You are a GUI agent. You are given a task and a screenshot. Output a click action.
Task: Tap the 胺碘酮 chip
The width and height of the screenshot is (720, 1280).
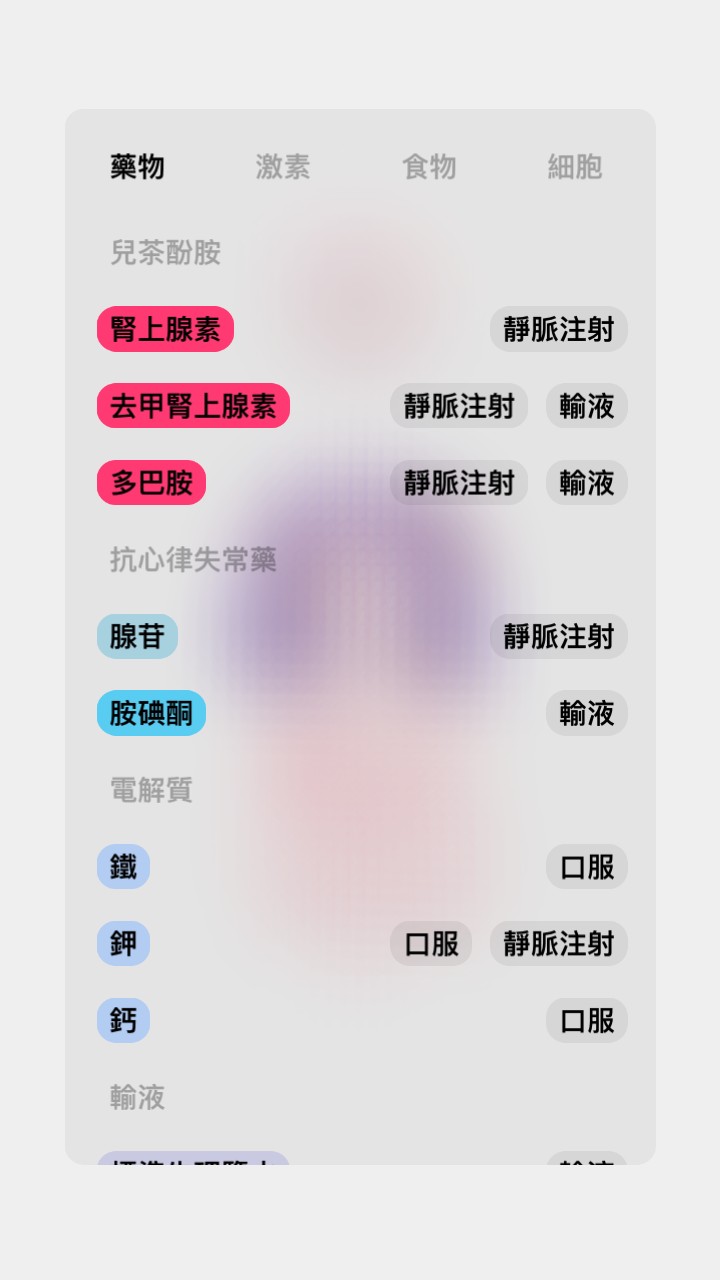pos(151,713)
